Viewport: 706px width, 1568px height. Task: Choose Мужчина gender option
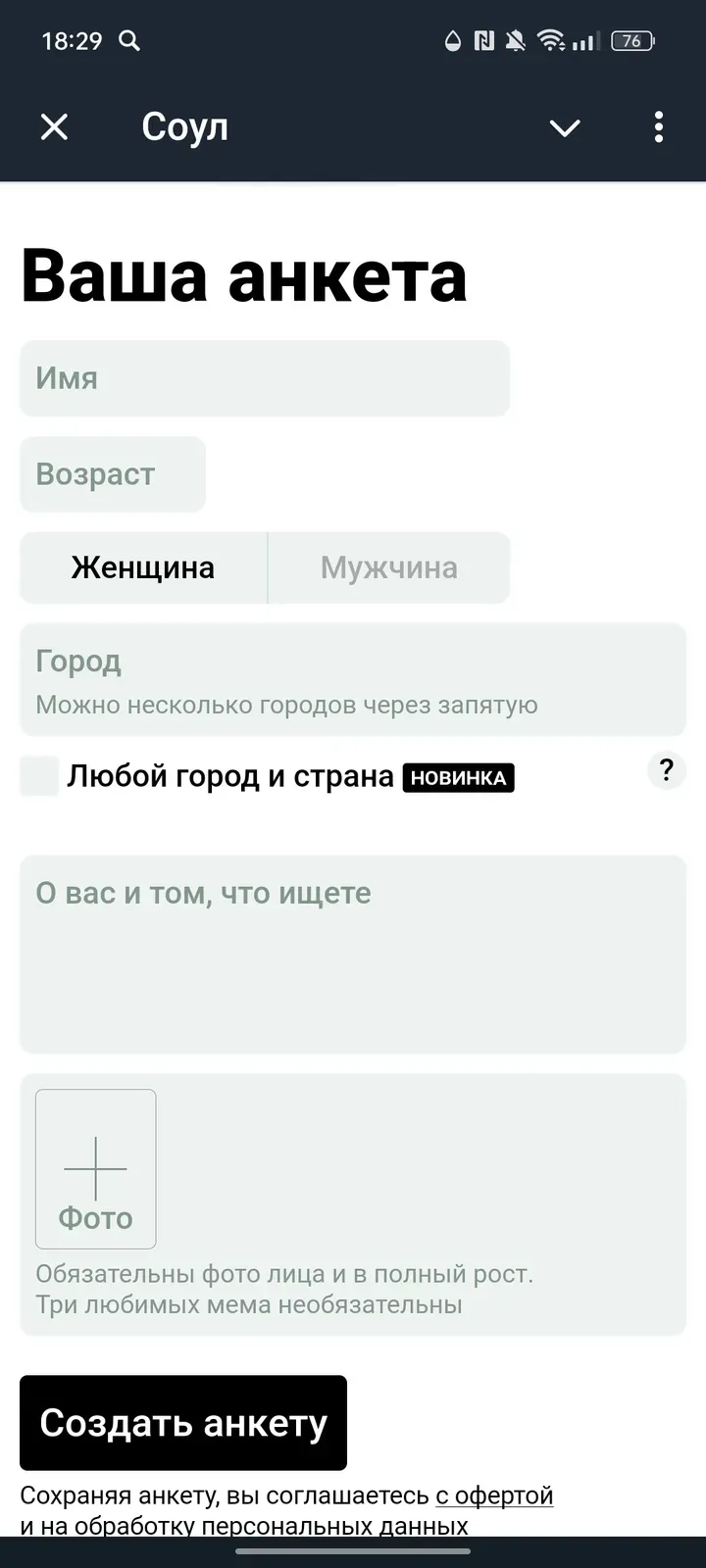coord(389,567)
